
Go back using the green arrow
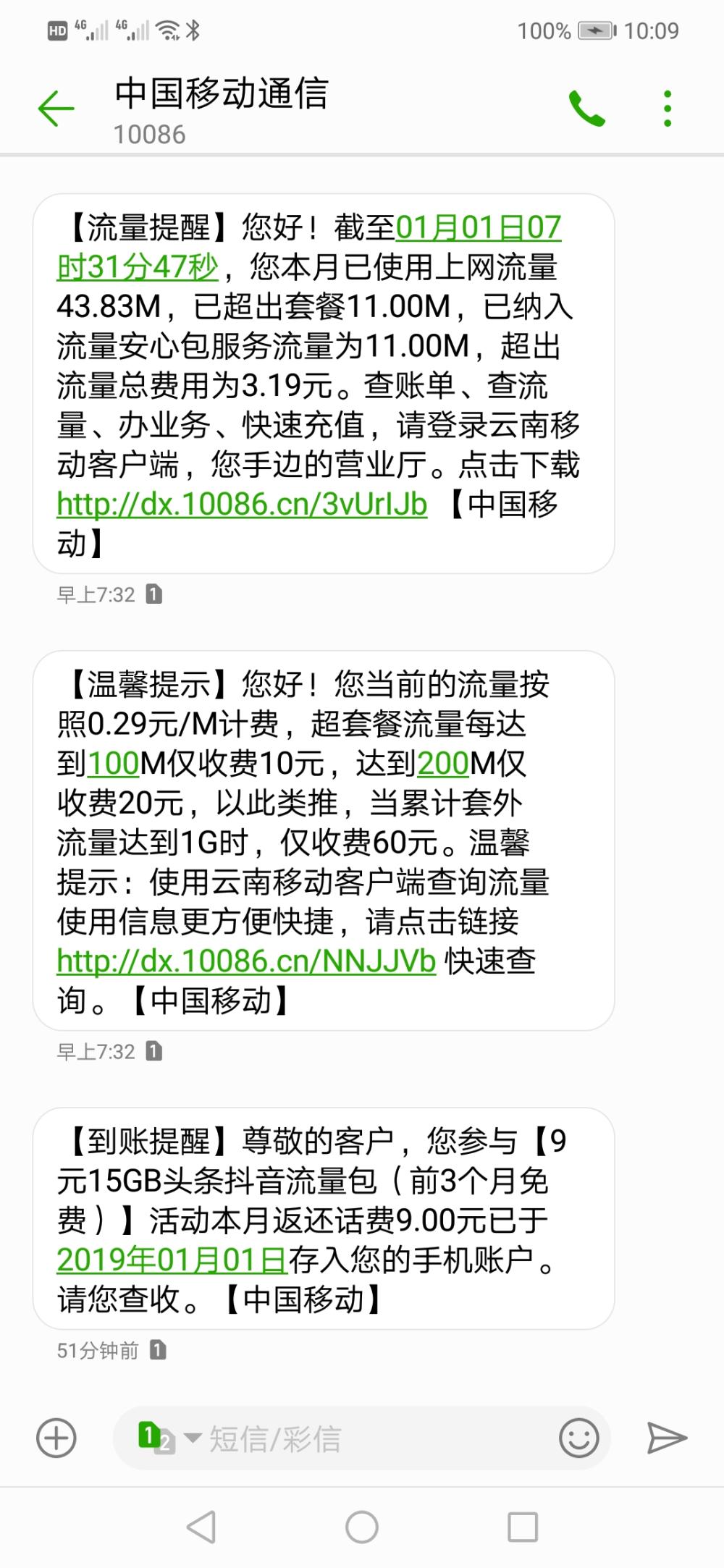[56, 109]
